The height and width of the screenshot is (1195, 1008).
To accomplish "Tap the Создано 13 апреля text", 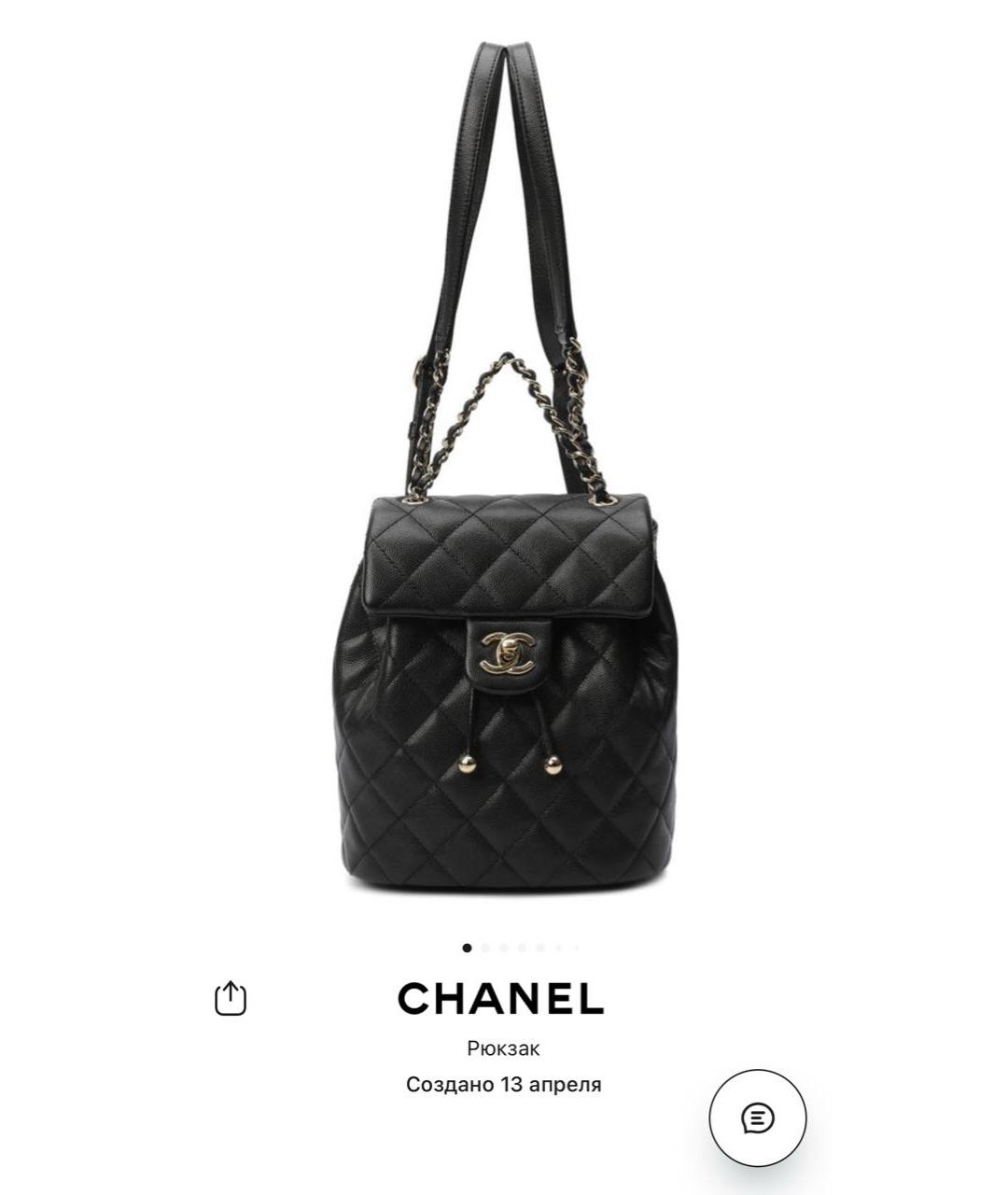I will (504, 1084).
